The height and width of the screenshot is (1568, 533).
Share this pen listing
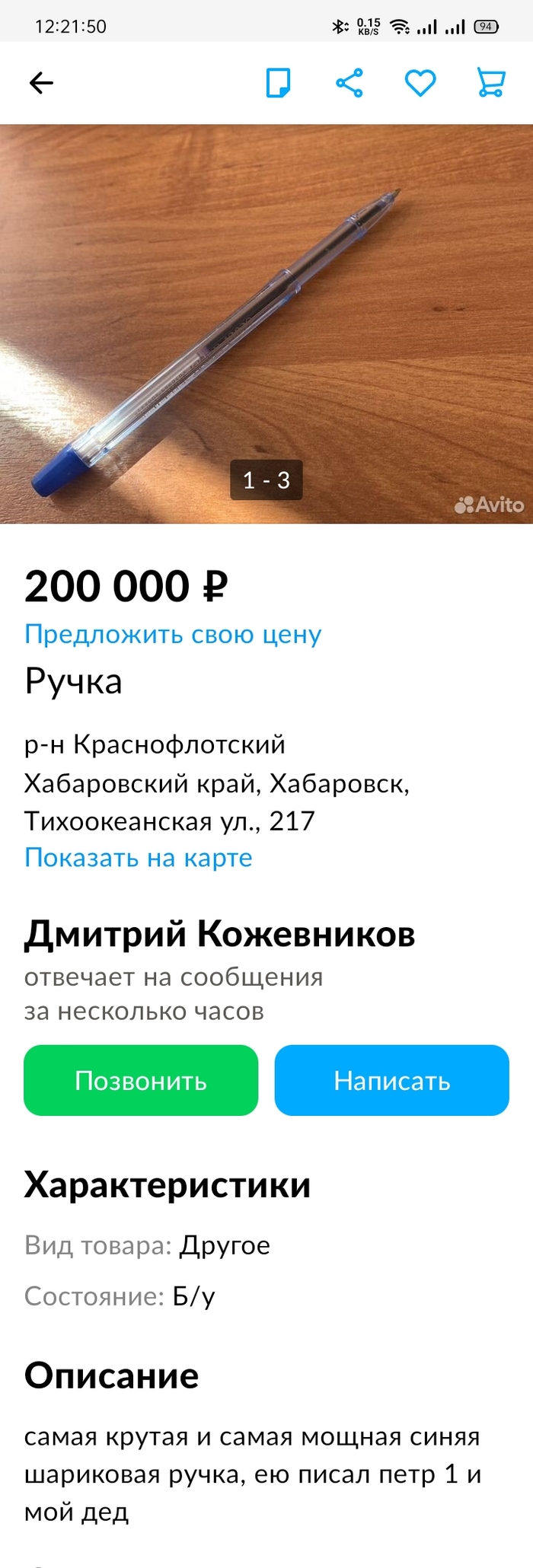click(349, 83)
